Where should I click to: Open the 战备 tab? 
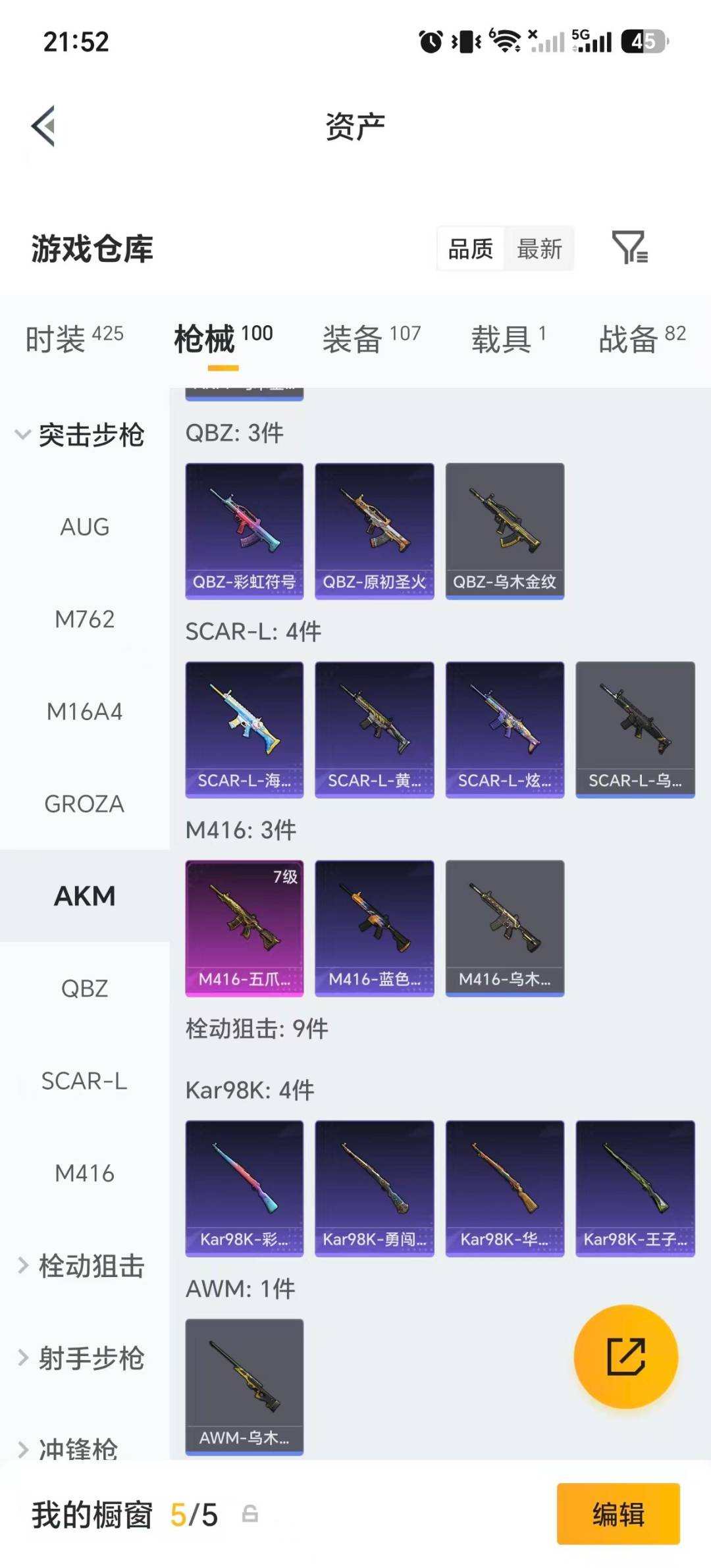coord(642,338)
